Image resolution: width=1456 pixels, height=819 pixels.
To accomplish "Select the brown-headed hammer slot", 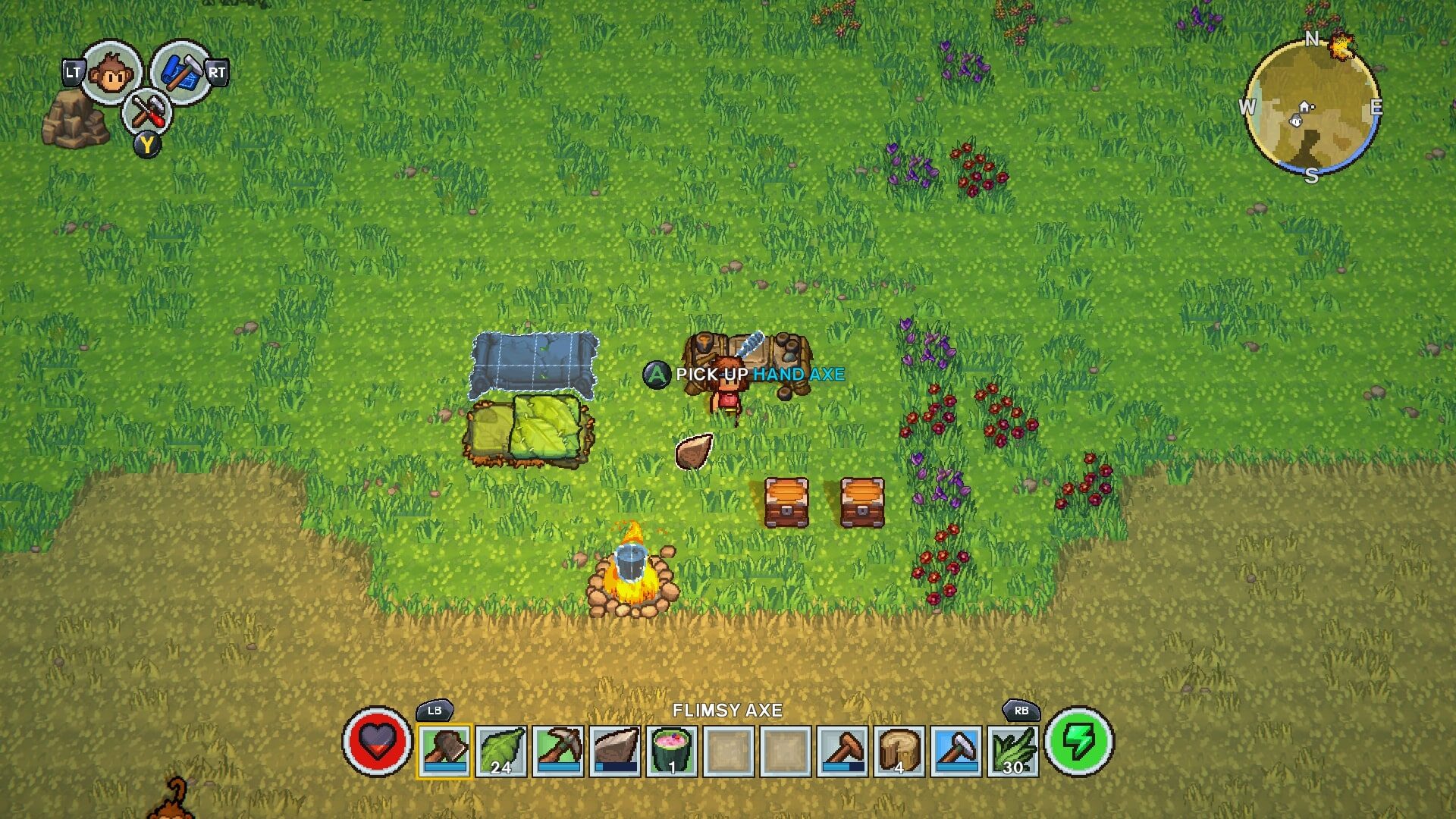I will pyautogui.click(x=843, y=751).
